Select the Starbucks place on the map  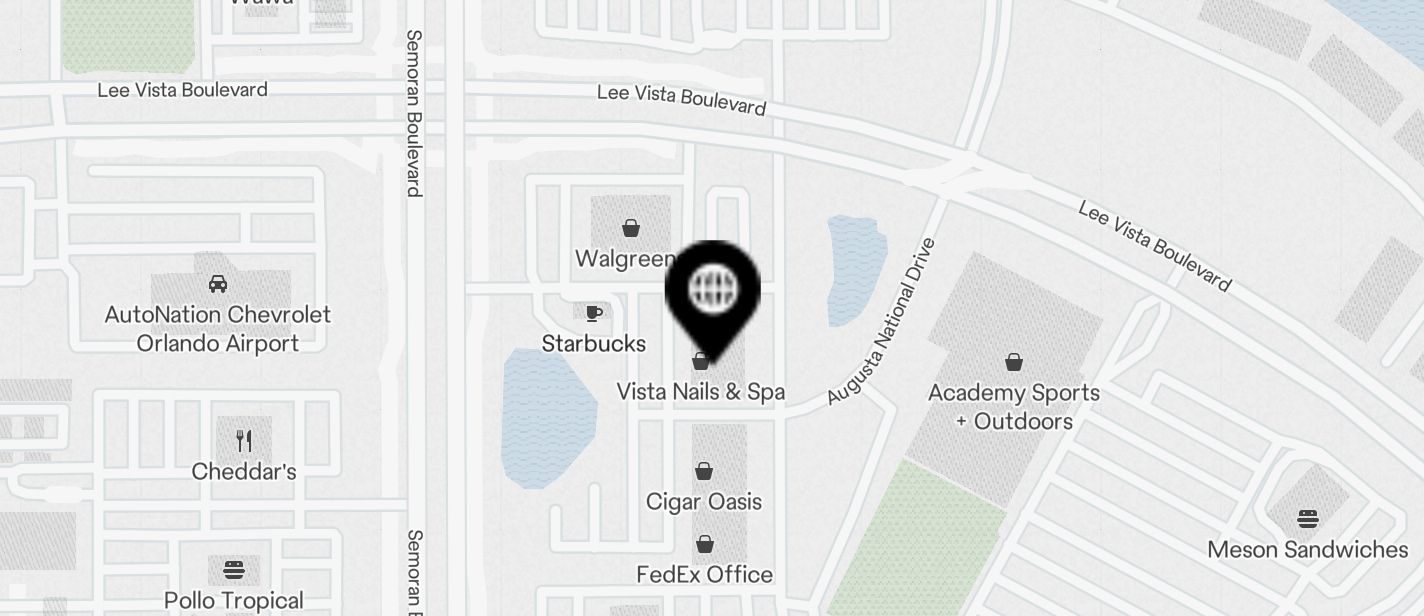coord(594,314)
